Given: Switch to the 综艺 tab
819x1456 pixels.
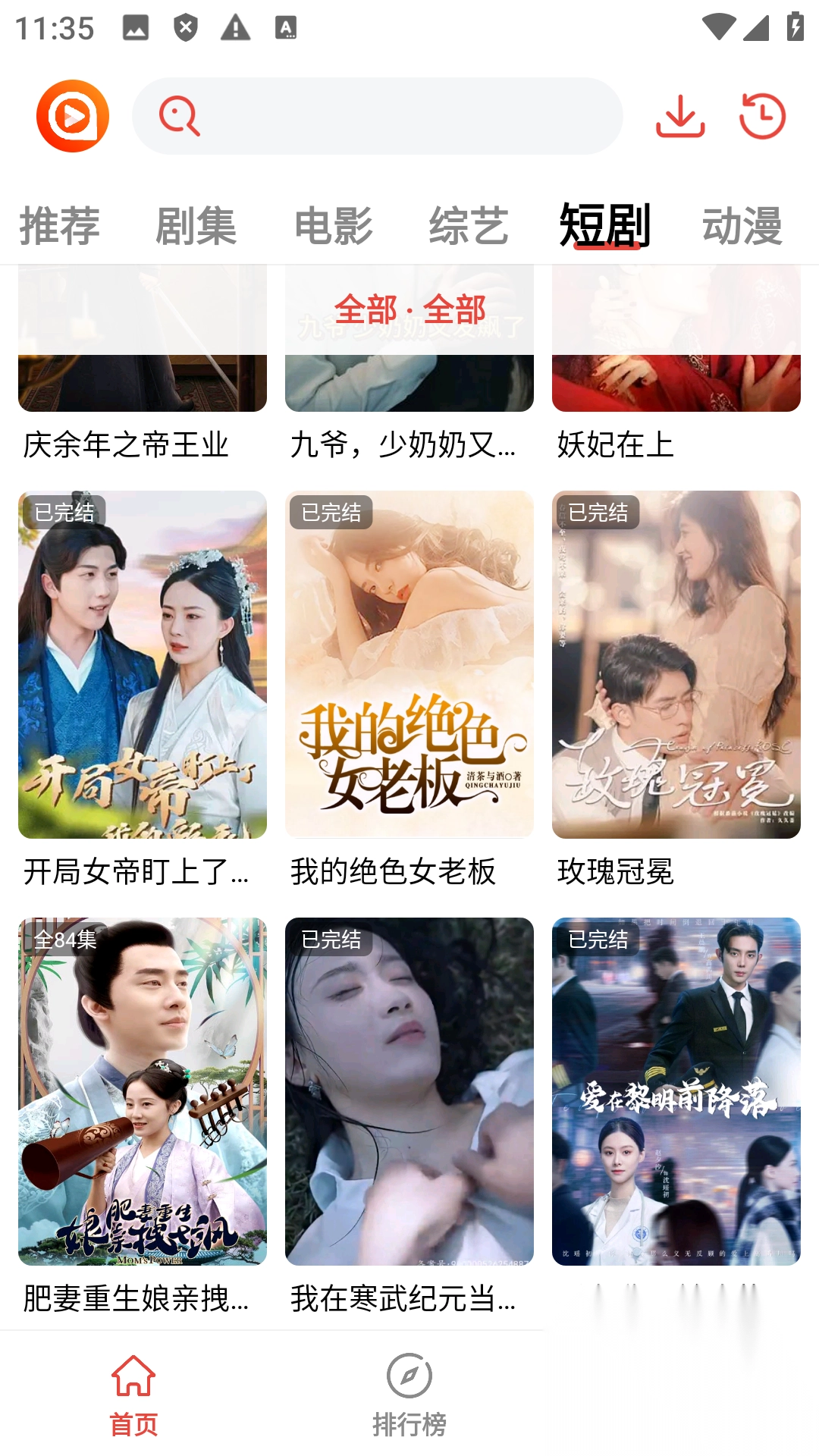Looking at the screenshot, I should pyautogui.click(x=469, y=226).
